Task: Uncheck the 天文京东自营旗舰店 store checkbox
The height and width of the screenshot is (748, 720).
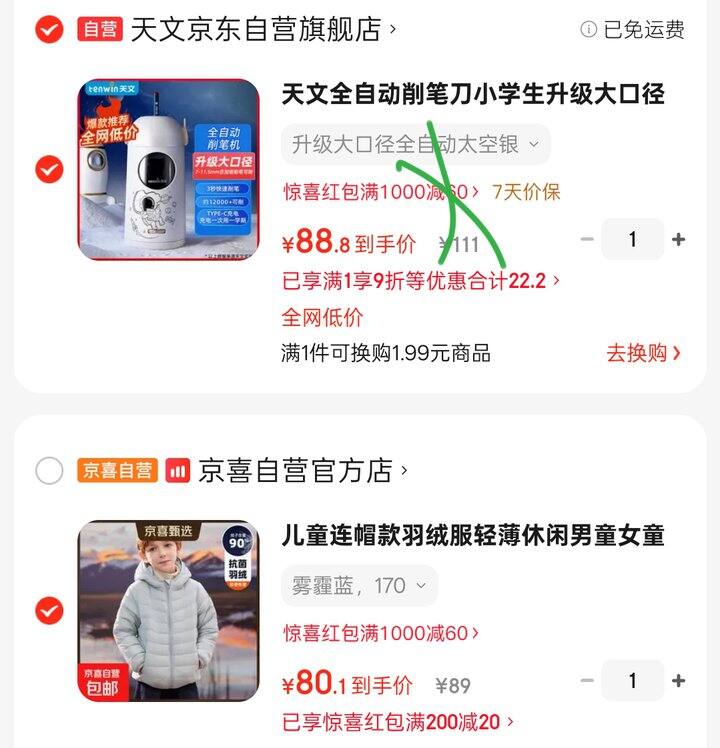Action: [49, 30]
